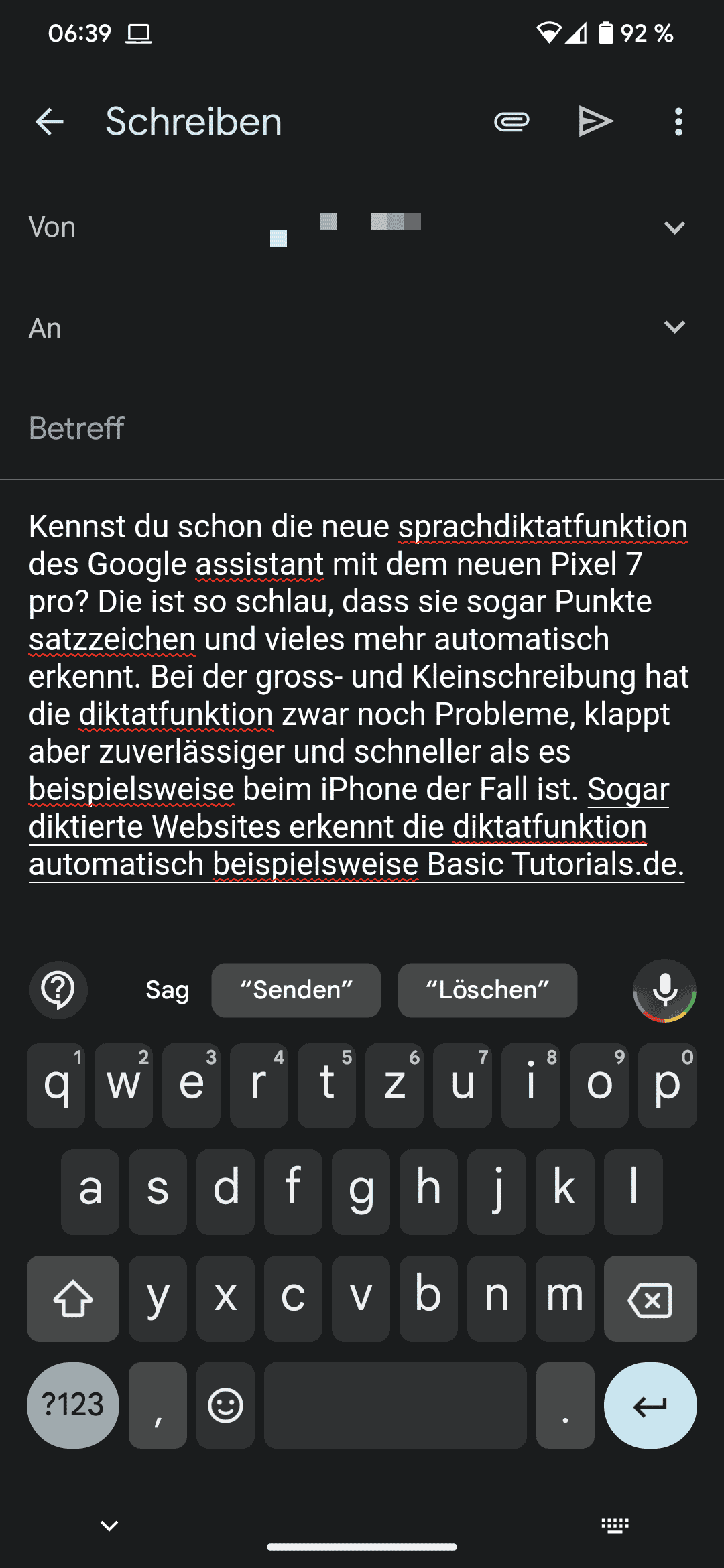
Task: Open the voice typing help icon
Action: [x=58, y=990]
